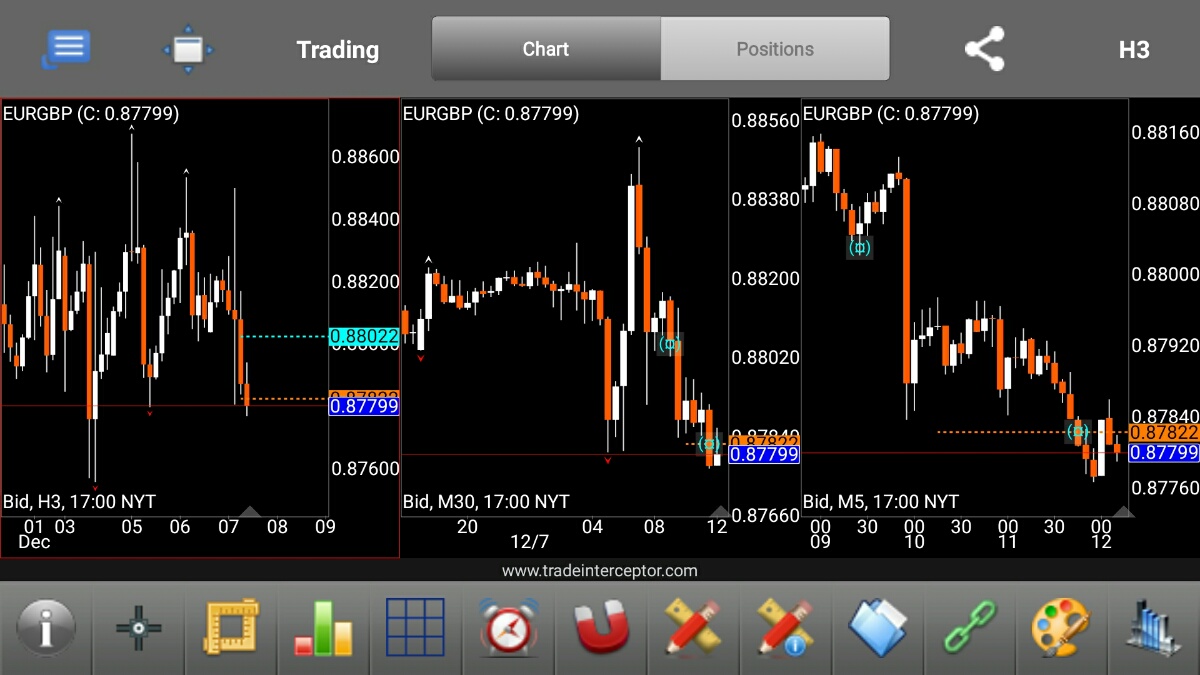The image size is (1200, 675).
Task: Tap the blue folders icon
Action: 878,630
